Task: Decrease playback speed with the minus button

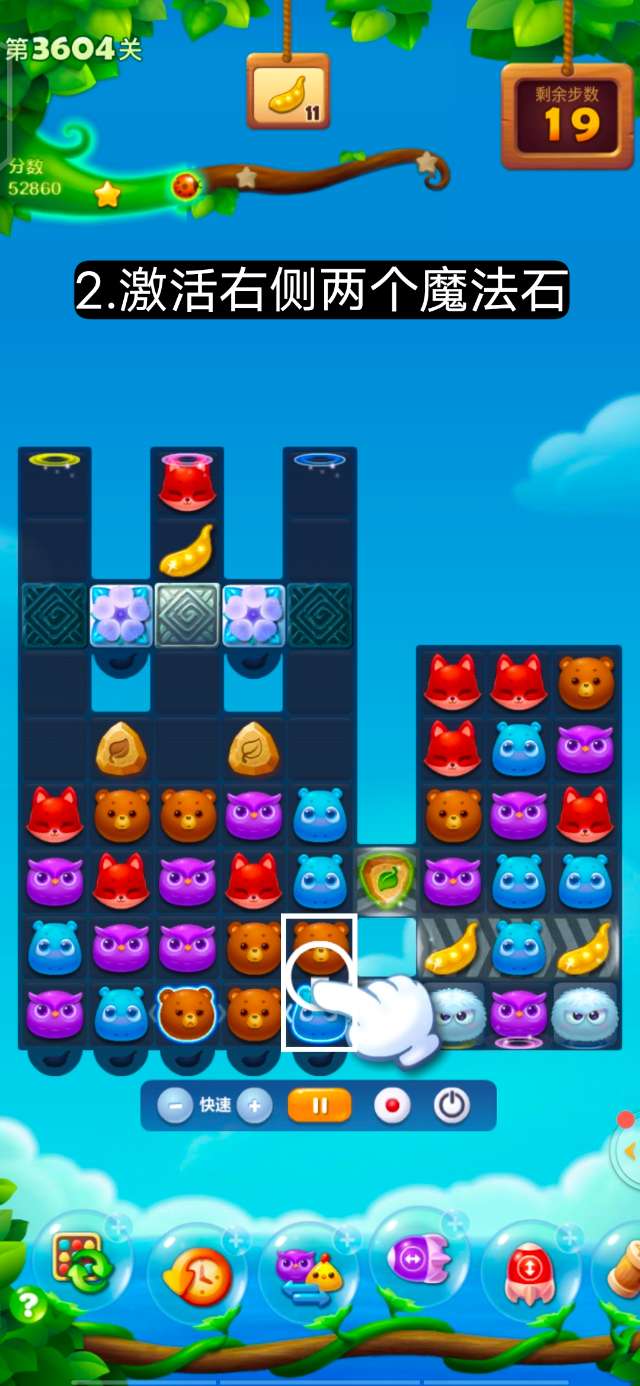Action: coord(175,1106)
